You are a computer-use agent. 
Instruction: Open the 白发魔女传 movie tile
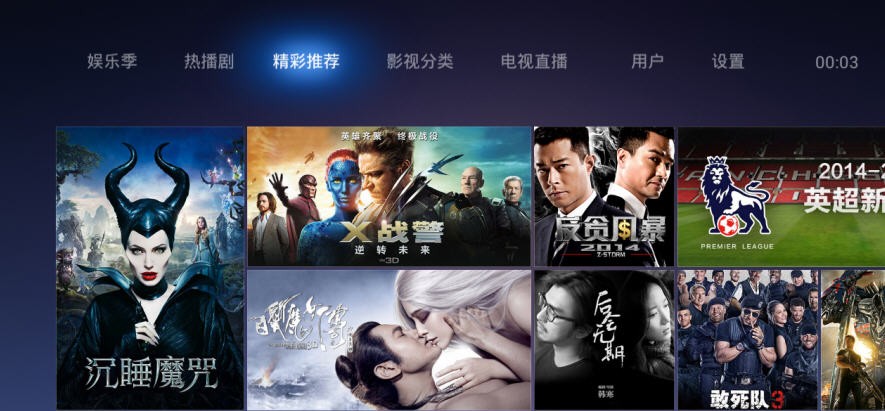tap(389, 339)
